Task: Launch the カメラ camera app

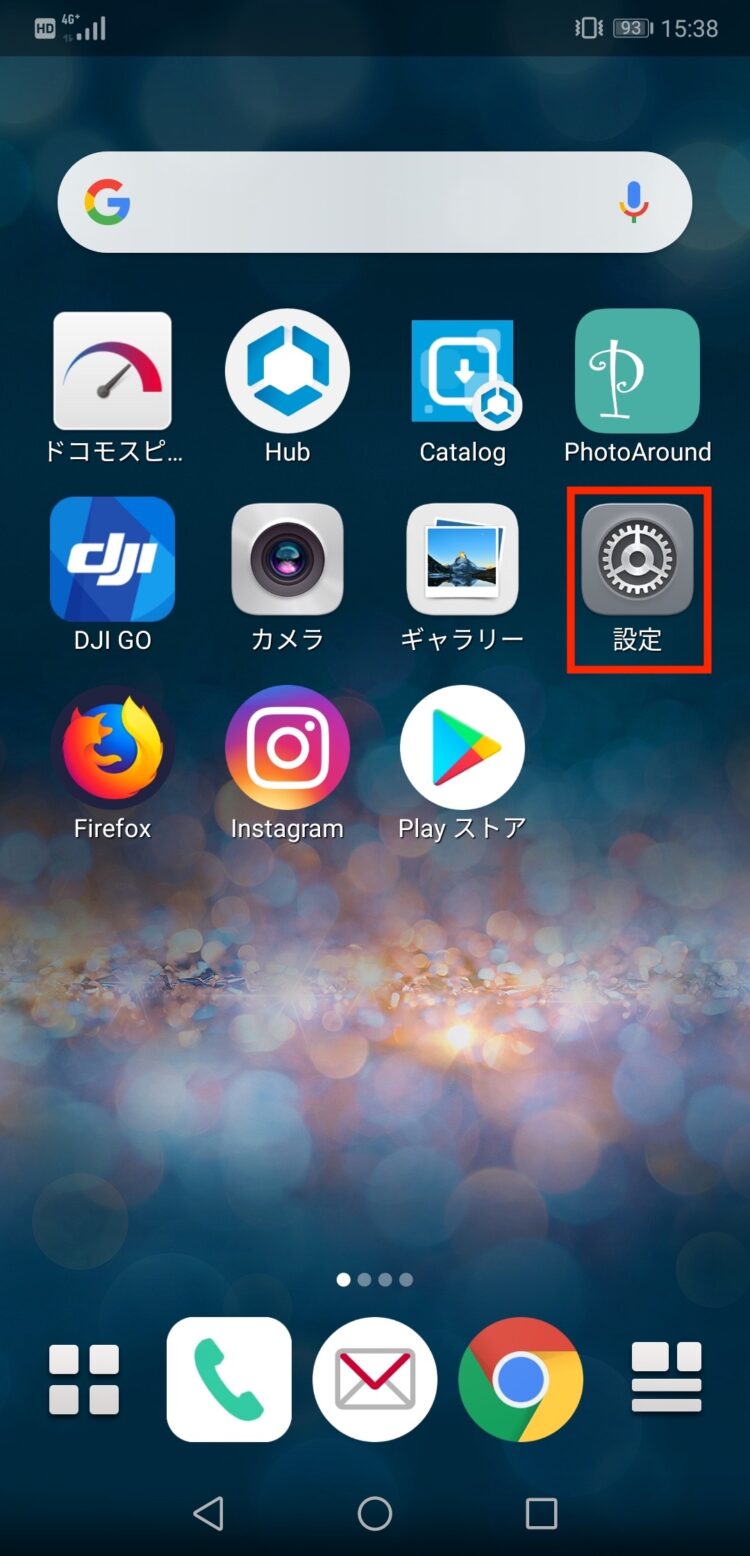Action: point(287,559)
